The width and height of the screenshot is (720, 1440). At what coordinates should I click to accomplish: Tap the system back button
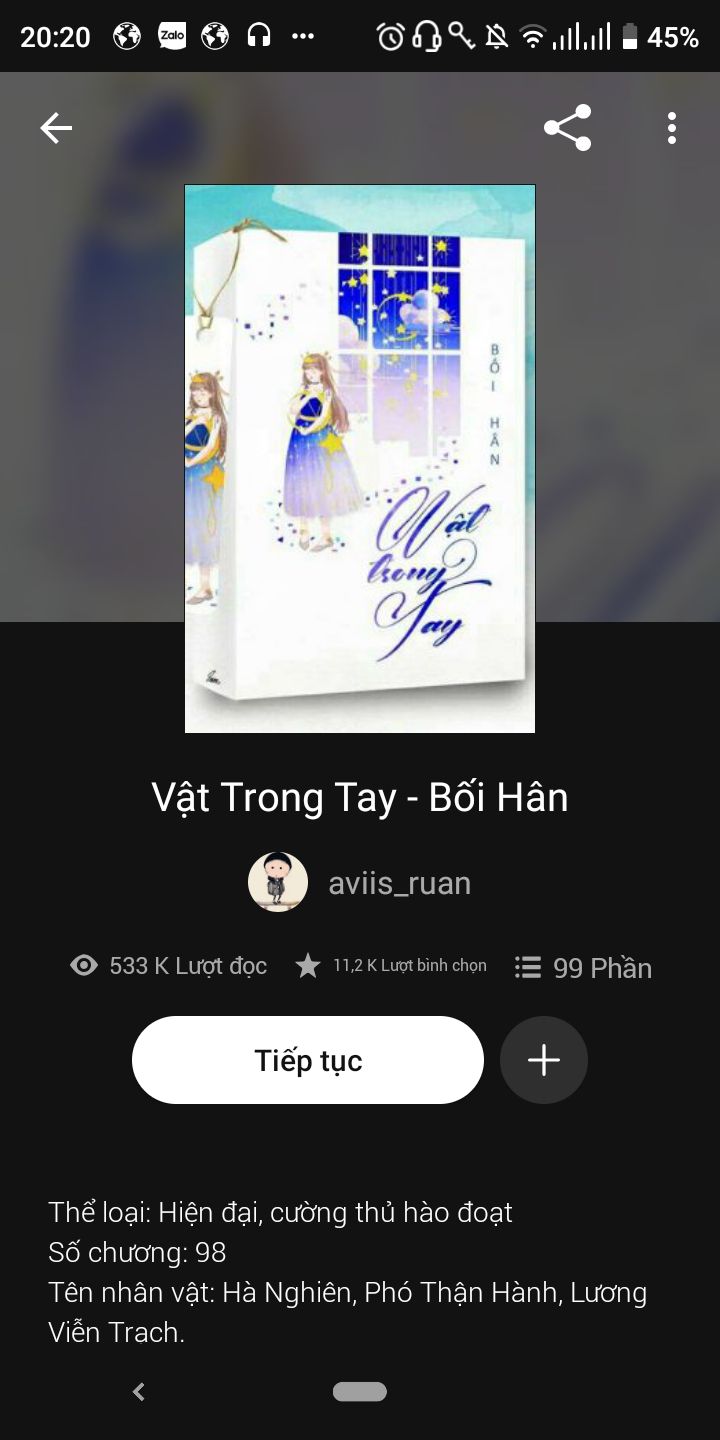pyautogui.click(x=139, y=1391)
